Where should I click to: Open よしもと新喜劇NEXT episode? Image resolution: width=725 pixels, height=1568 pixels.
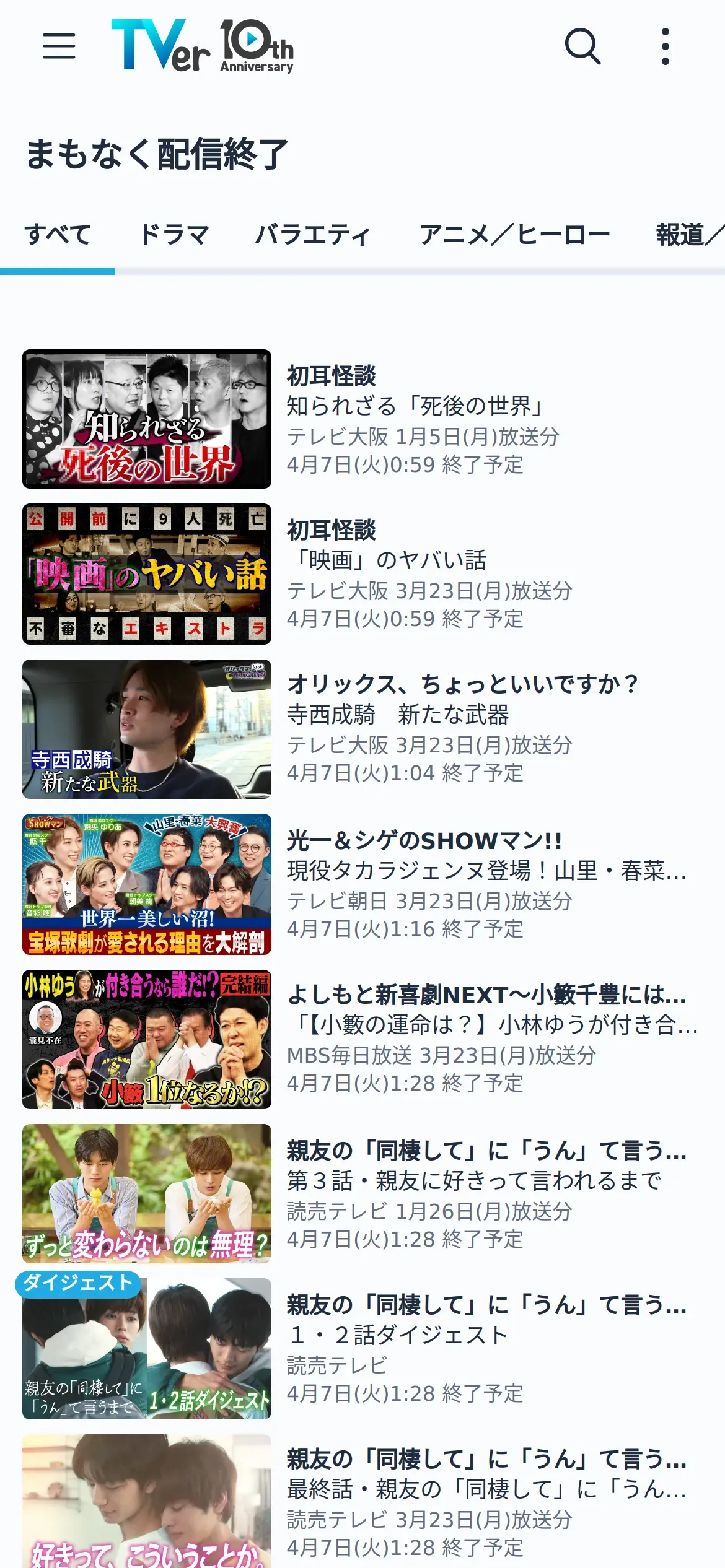(147, 1039)
